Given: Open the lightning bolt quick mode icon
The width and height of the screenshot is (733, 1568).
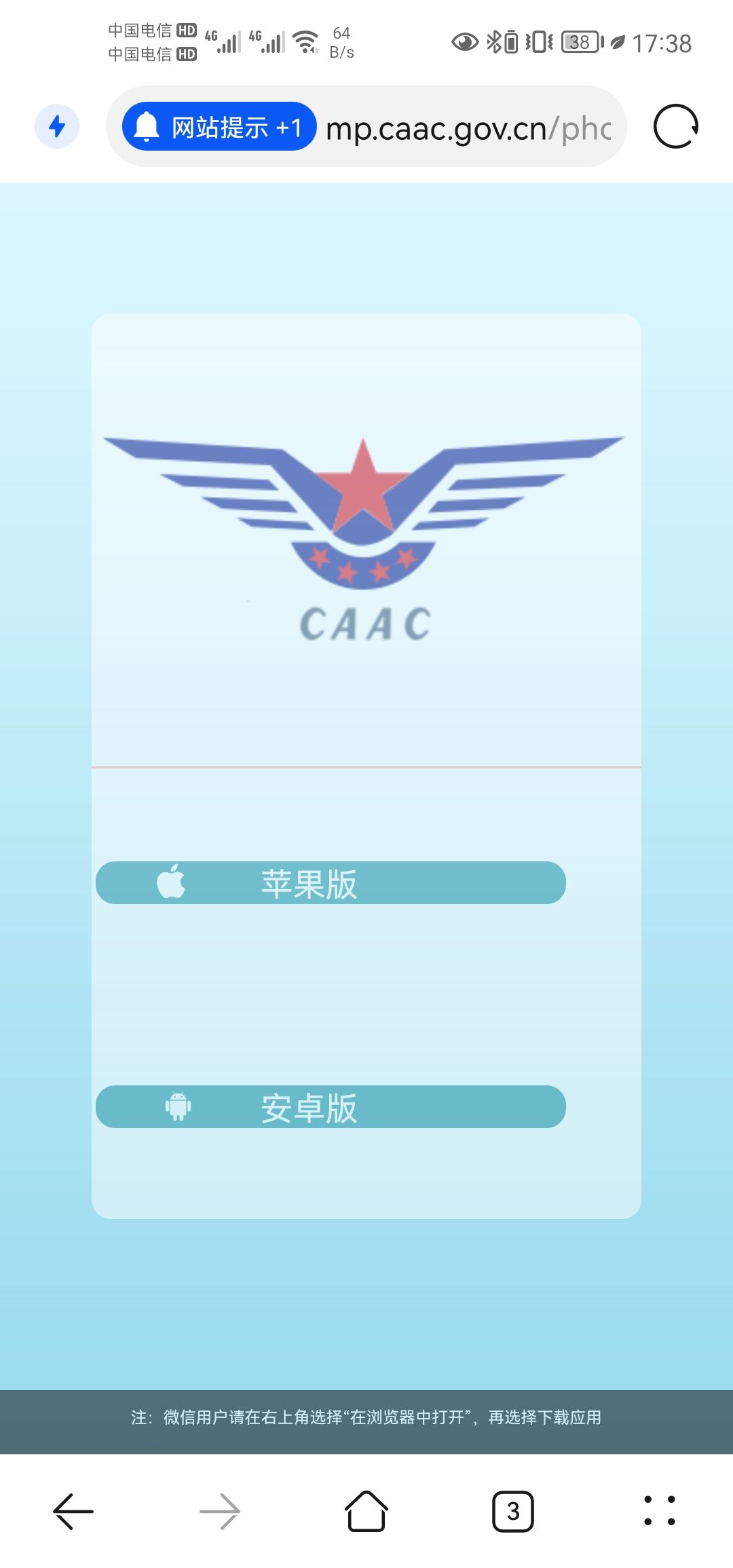Looking at the screenshot, I should click(57, 126).
